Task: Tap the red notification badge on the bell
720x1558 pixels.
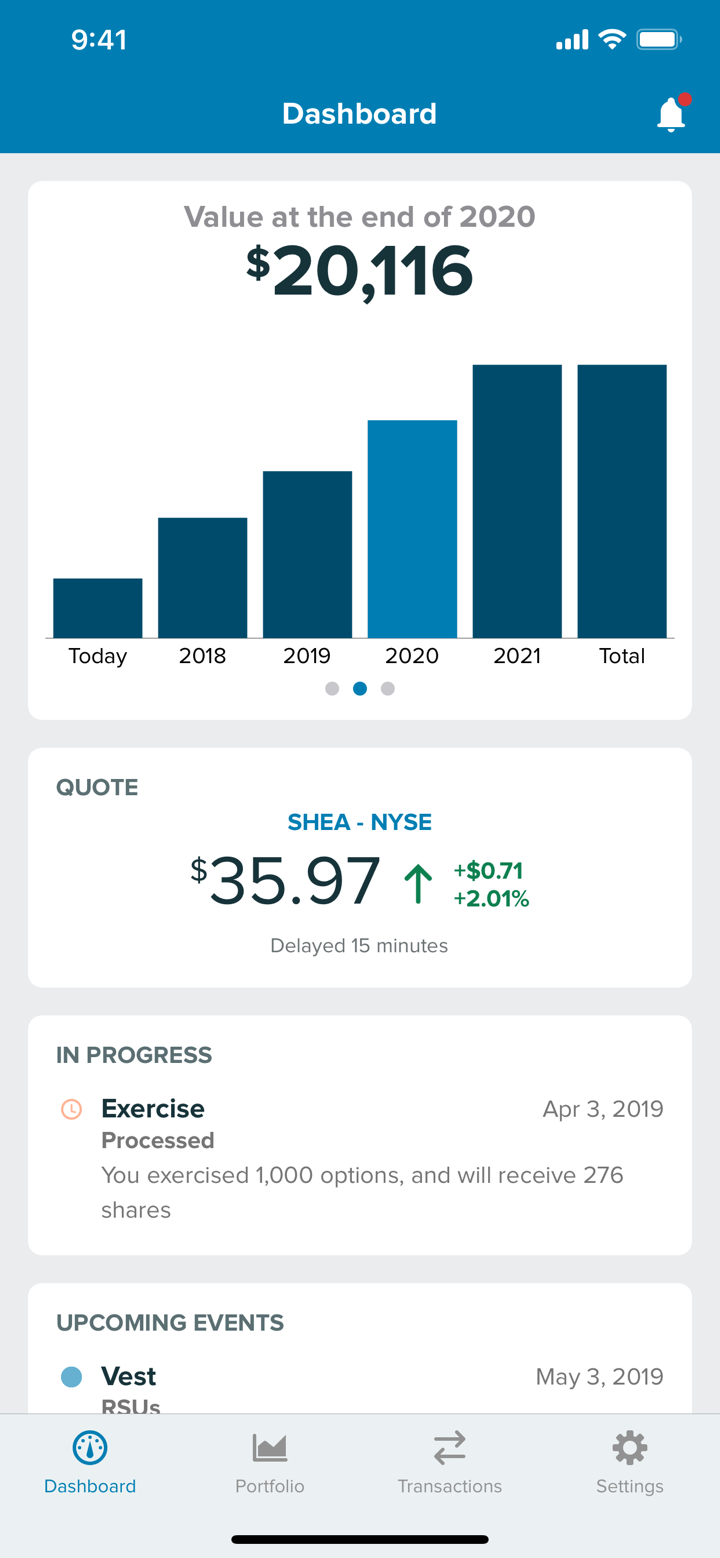Action: pos(685,97)
